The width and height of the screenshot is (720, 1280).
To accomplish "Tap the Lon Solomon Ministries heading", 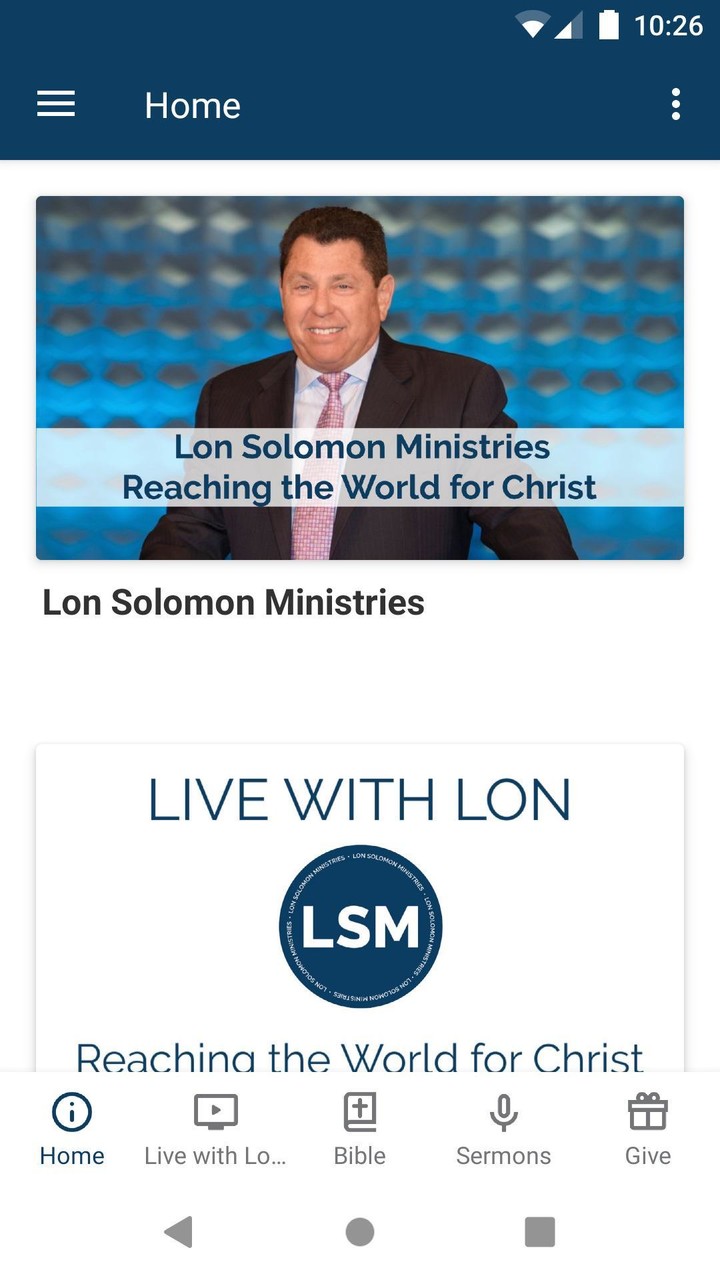I will (232, 602).
